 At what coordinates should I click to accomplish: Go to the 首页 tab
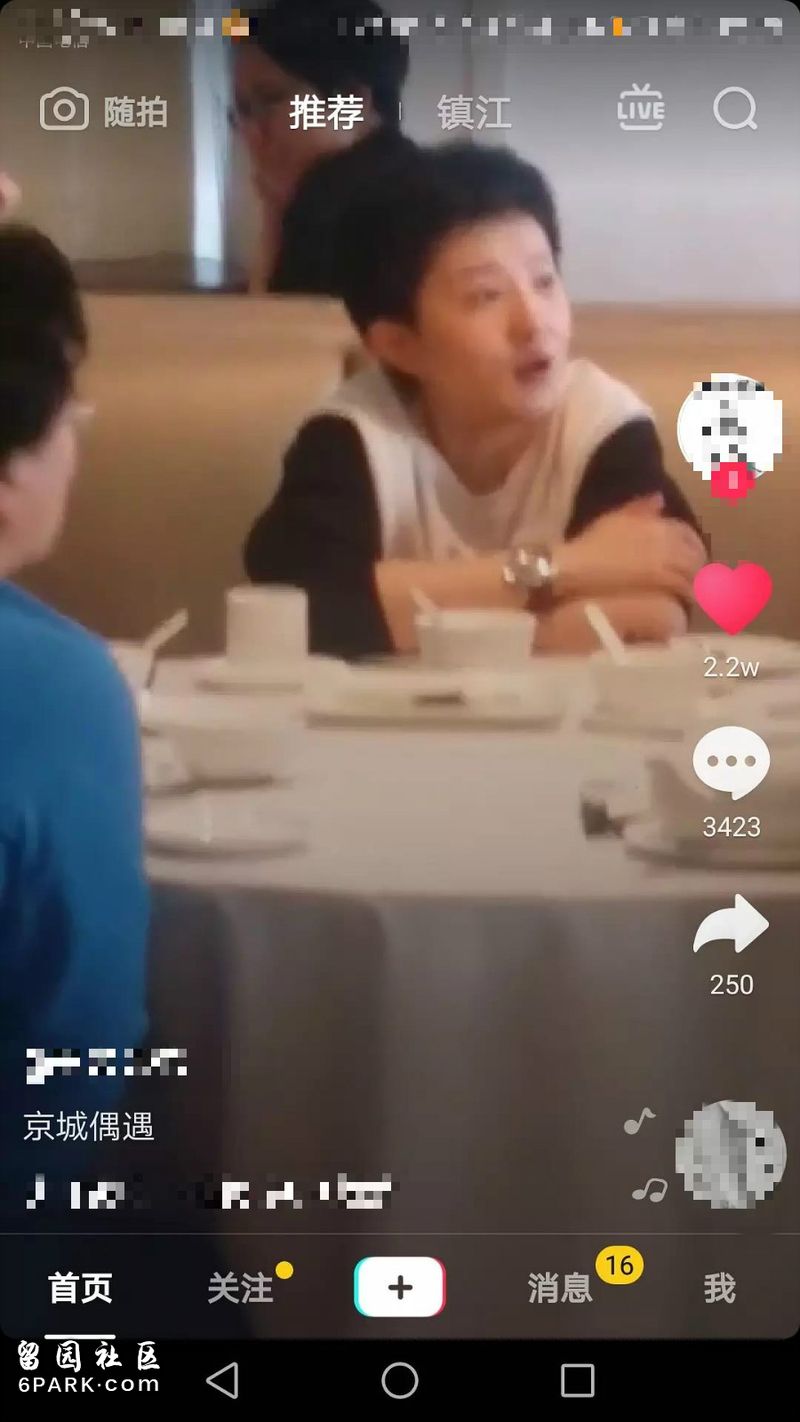pyautogui.click(x=80, y=1288)
